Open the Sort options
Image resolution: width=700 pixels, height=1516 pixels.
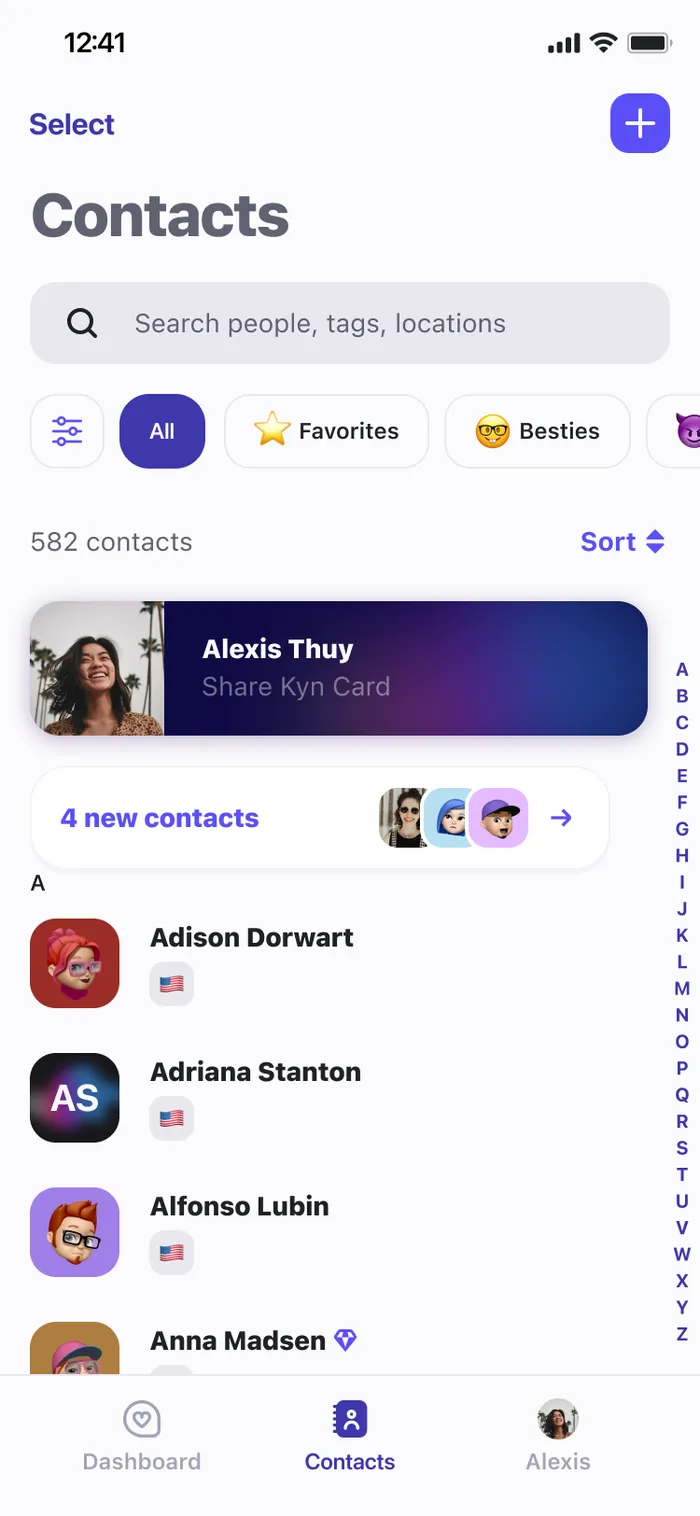622,542
